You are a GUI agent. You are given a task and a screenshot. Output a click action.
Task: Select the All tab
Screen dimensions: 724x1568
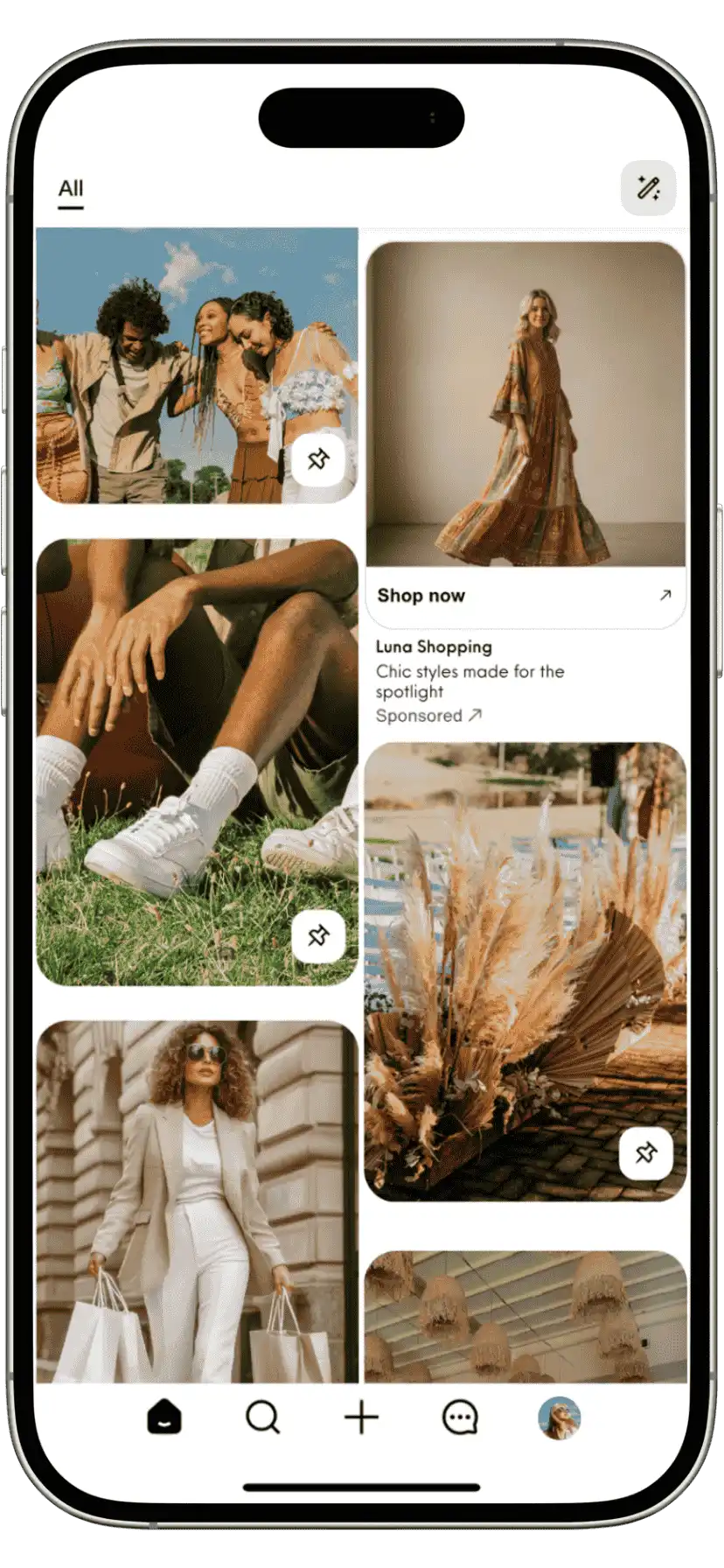click(x=71, y=189)
